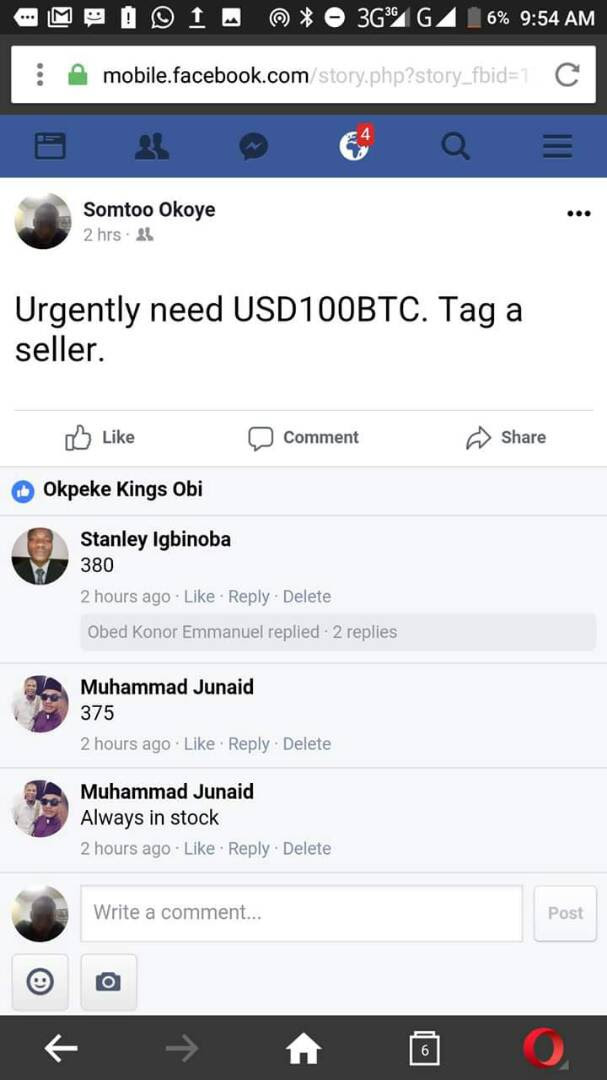The height and width of the screenshot is (1080, 607).
Task: Open the post options ellipsis
Action: (578, 213)
